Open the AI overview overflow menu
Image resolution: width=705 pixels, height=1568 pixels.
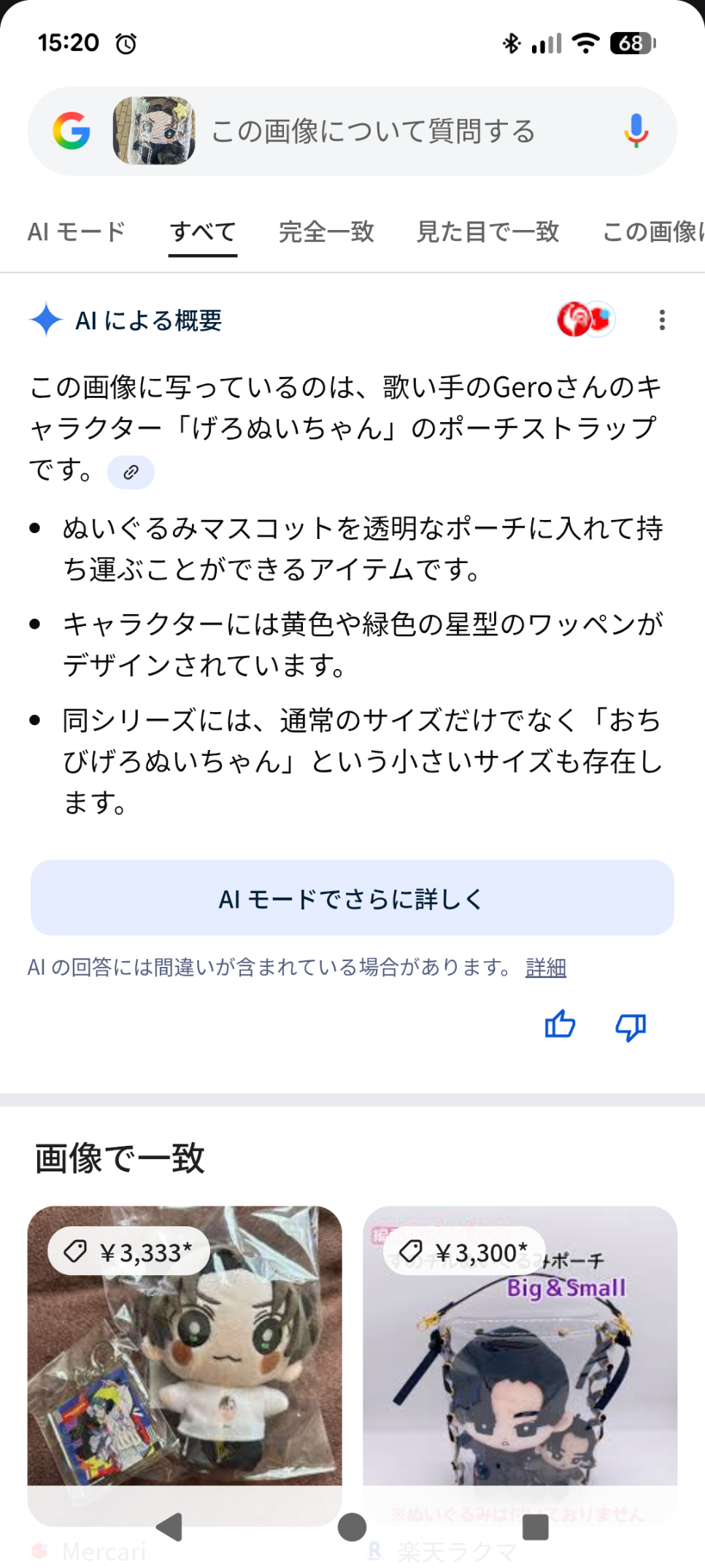tap(661, 320)
